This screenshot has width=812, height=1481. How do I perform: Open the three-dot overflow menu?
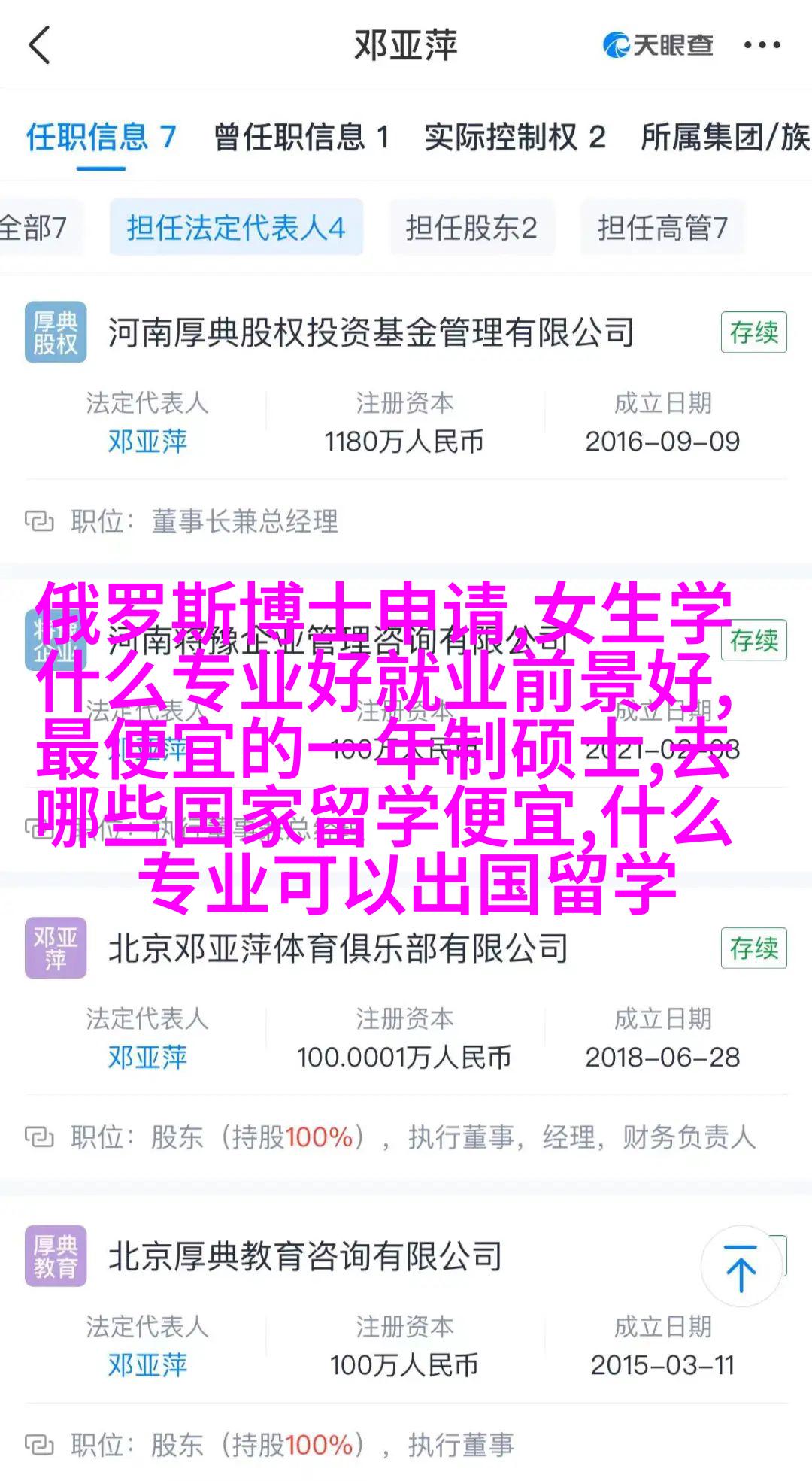click(x=762, y=45)
